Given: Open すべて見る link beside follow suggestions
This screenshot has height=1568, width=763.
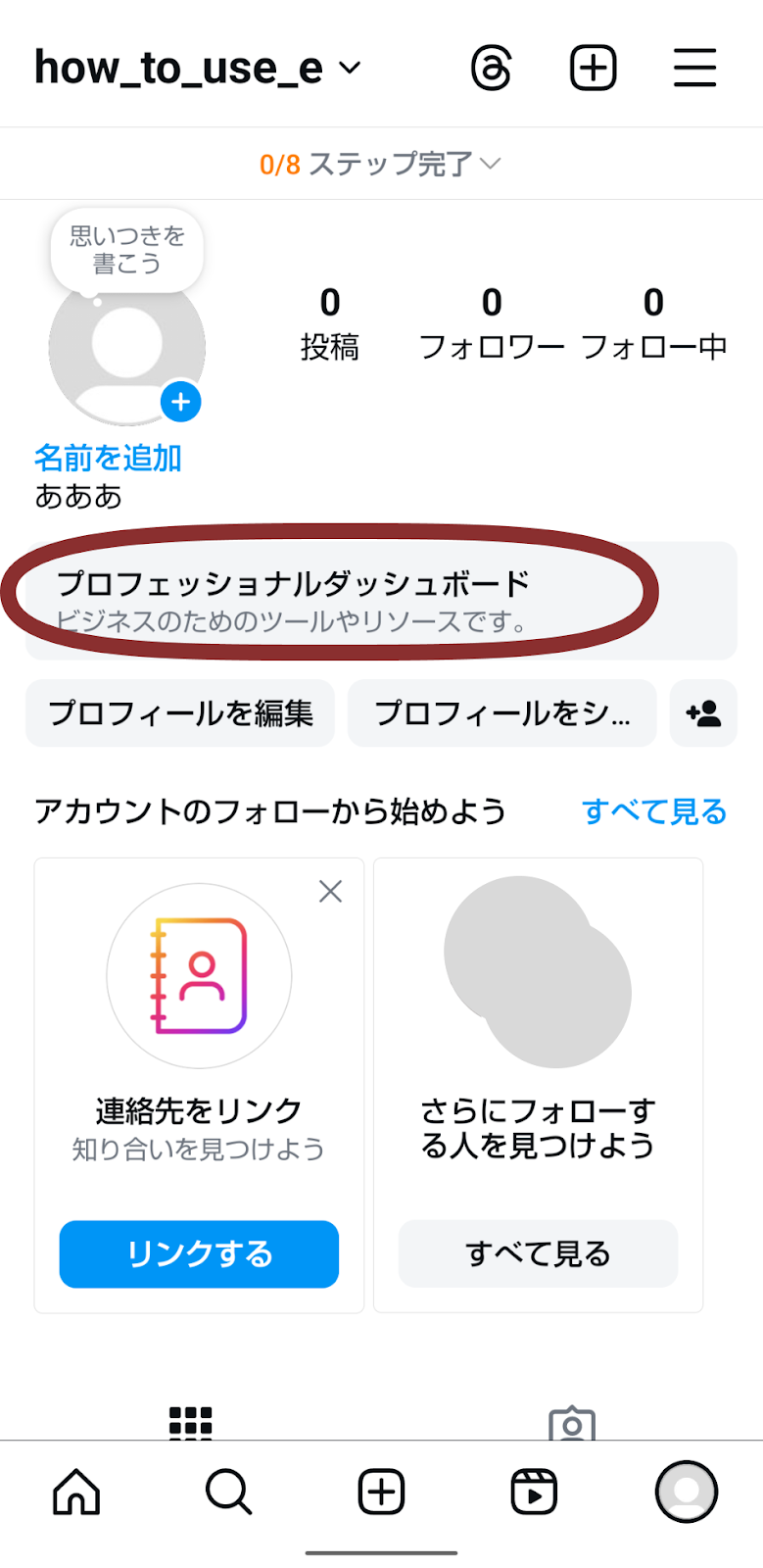Looking at the screenshot, I should click(654, 811).
